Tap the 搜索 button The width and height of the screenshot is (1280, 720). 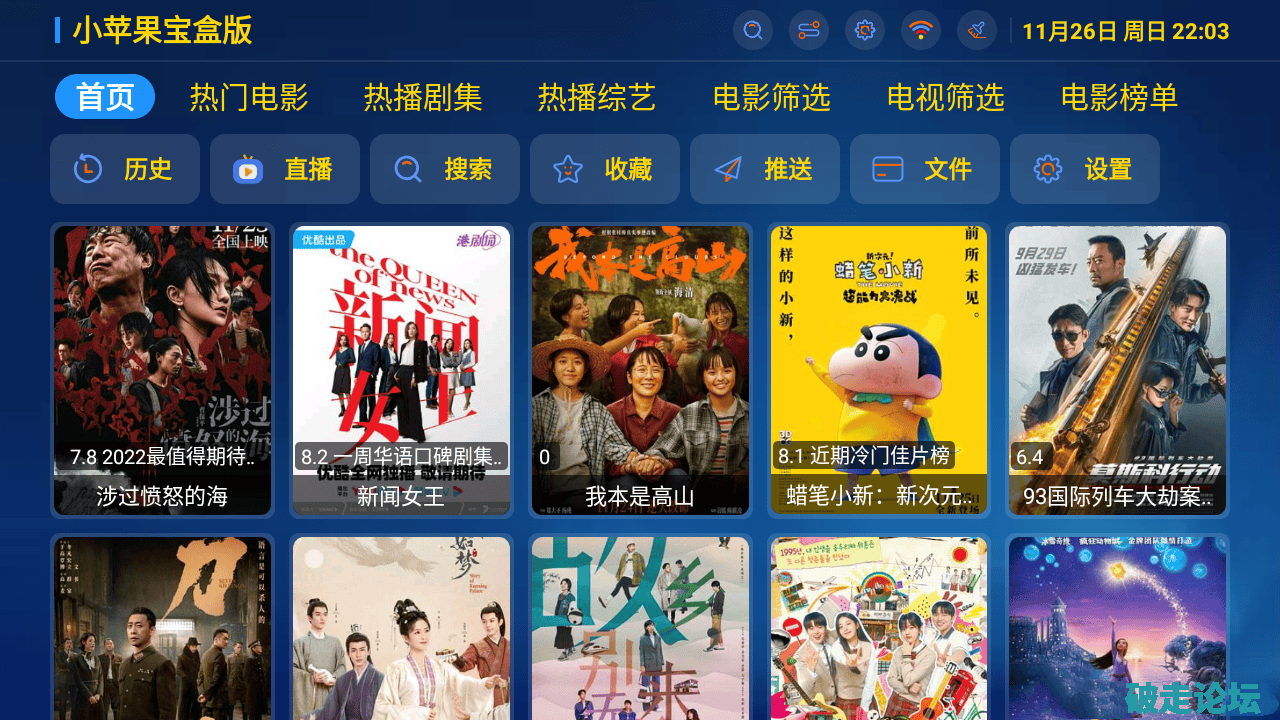445,169
